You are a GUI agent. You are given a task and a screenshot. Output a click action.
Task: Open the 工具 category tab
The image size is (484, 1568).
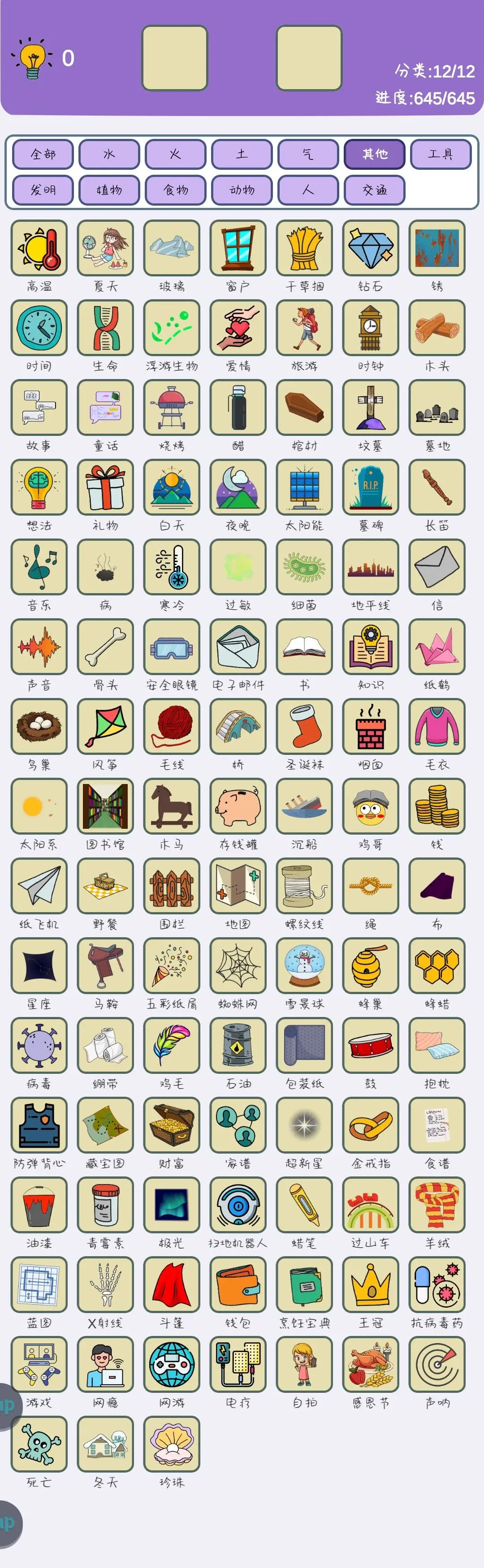point(441,154)
